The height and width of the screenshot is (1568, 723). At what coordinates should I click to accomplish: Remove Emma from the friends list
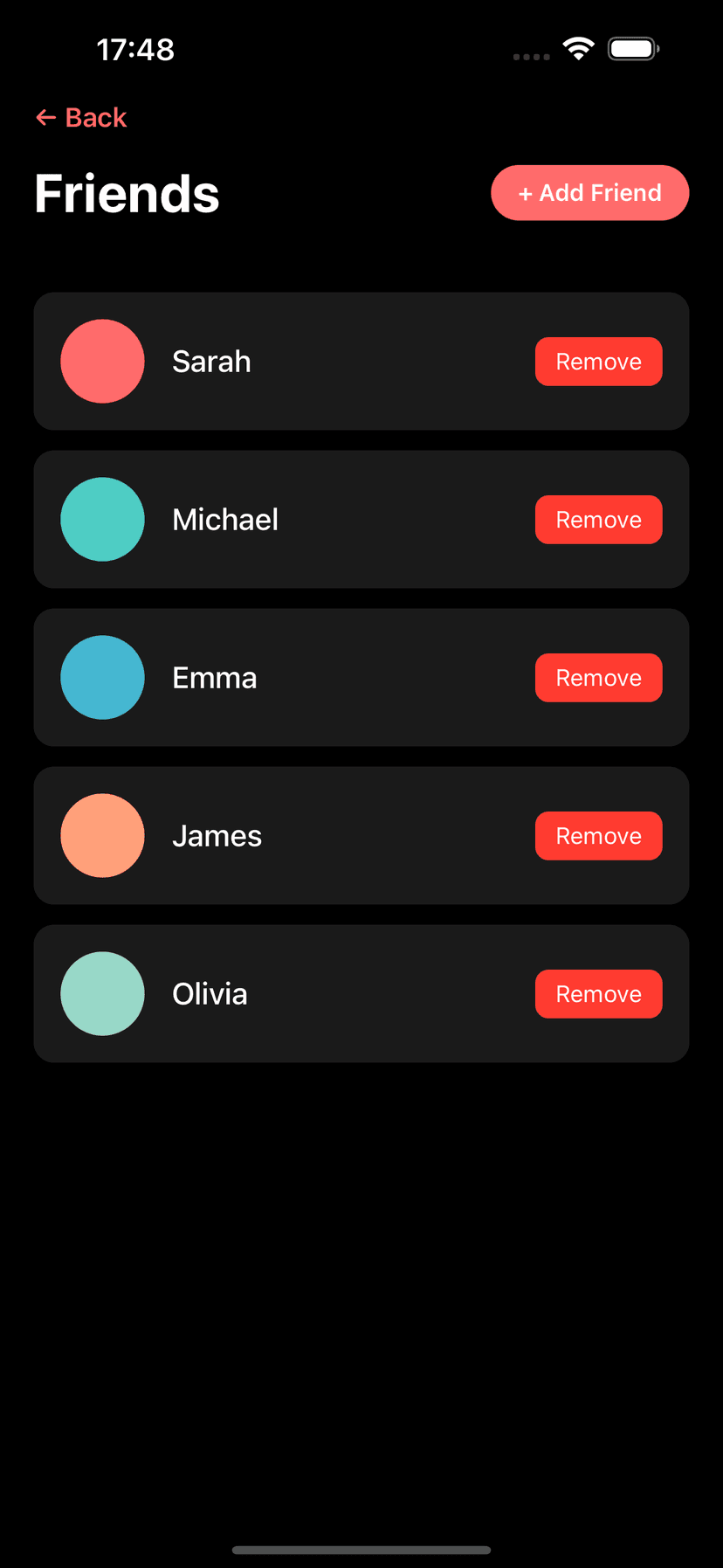tap(598, 677)
